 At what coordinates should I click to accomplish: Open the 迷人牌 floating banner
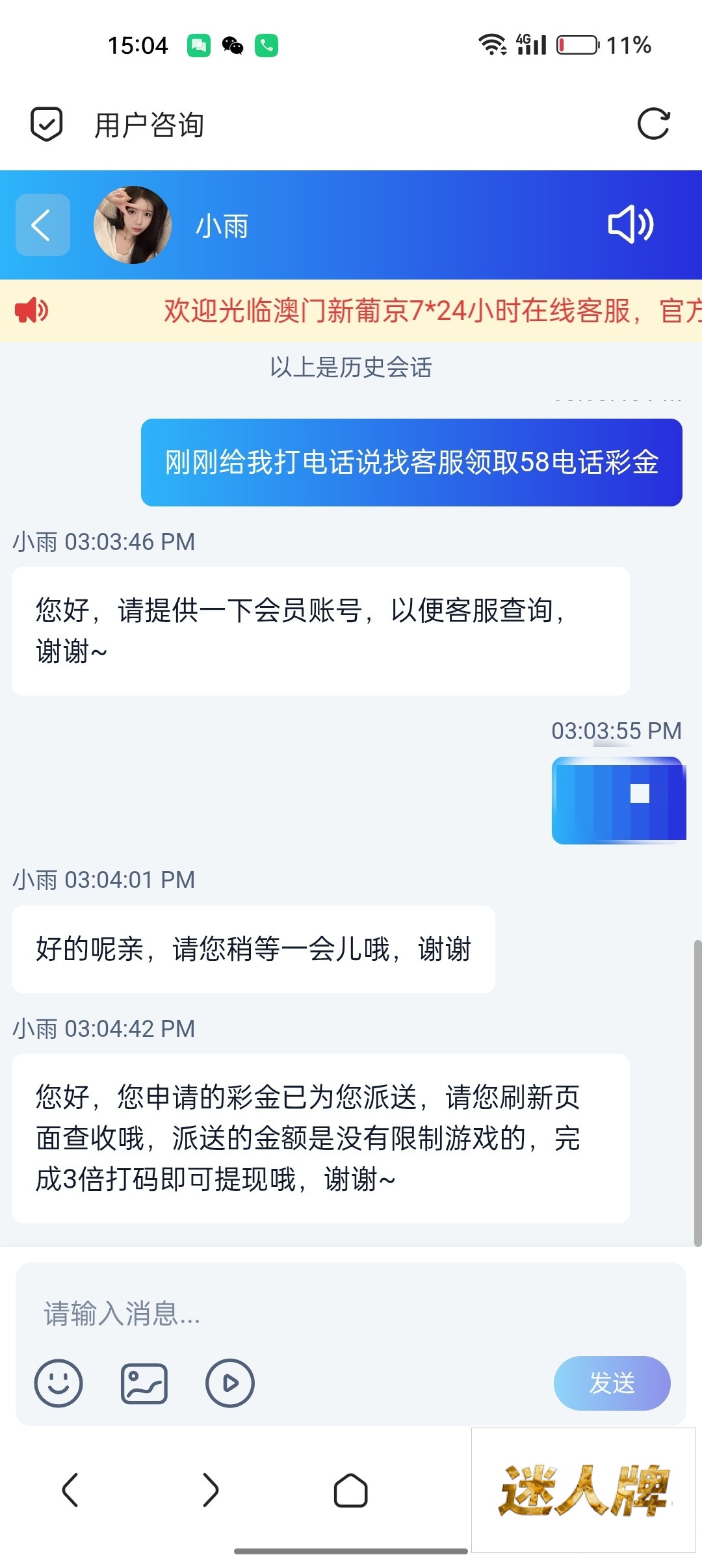point(583,1490)
